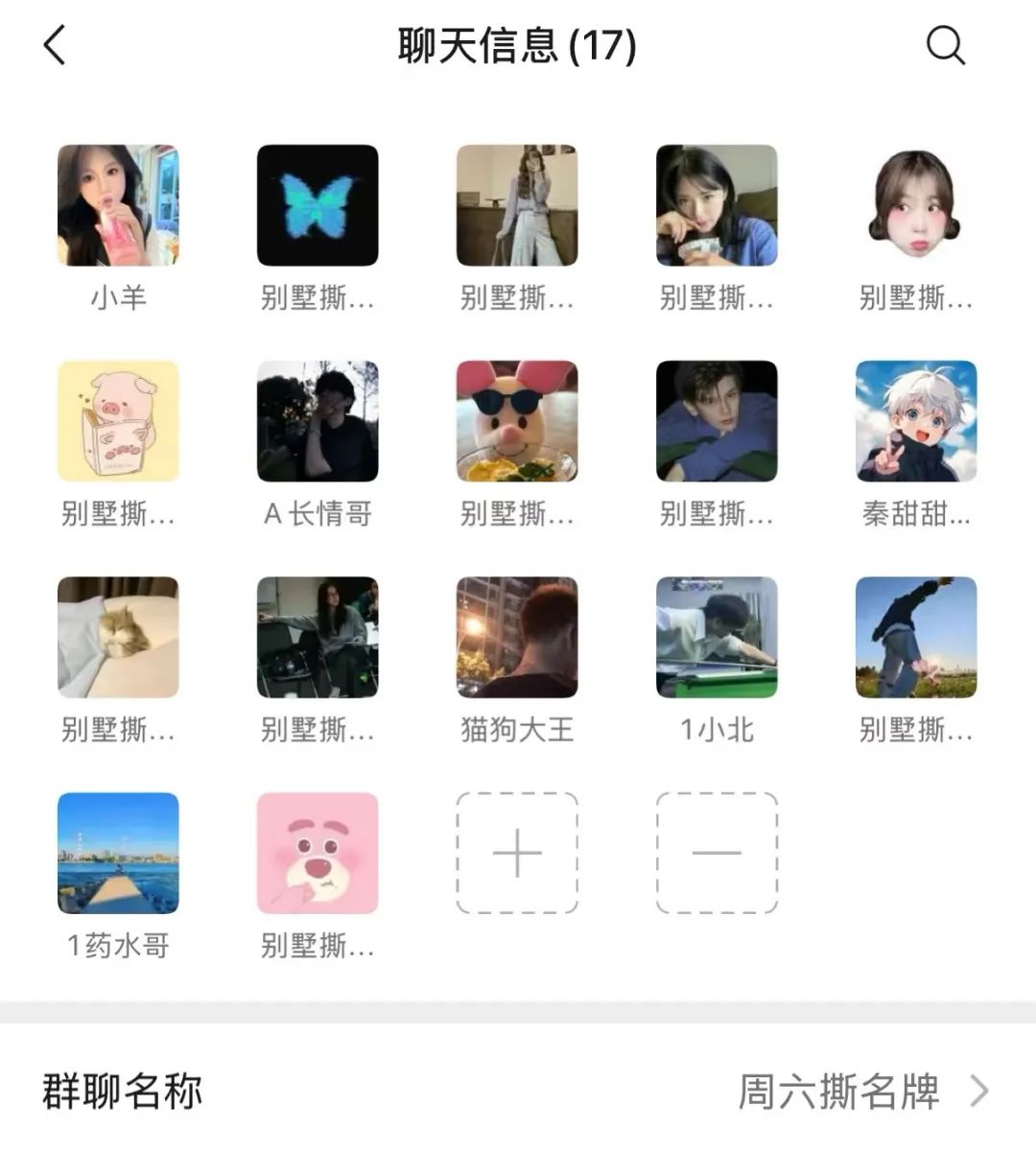
Task: Add new members with plus tile
Action: 517,853
